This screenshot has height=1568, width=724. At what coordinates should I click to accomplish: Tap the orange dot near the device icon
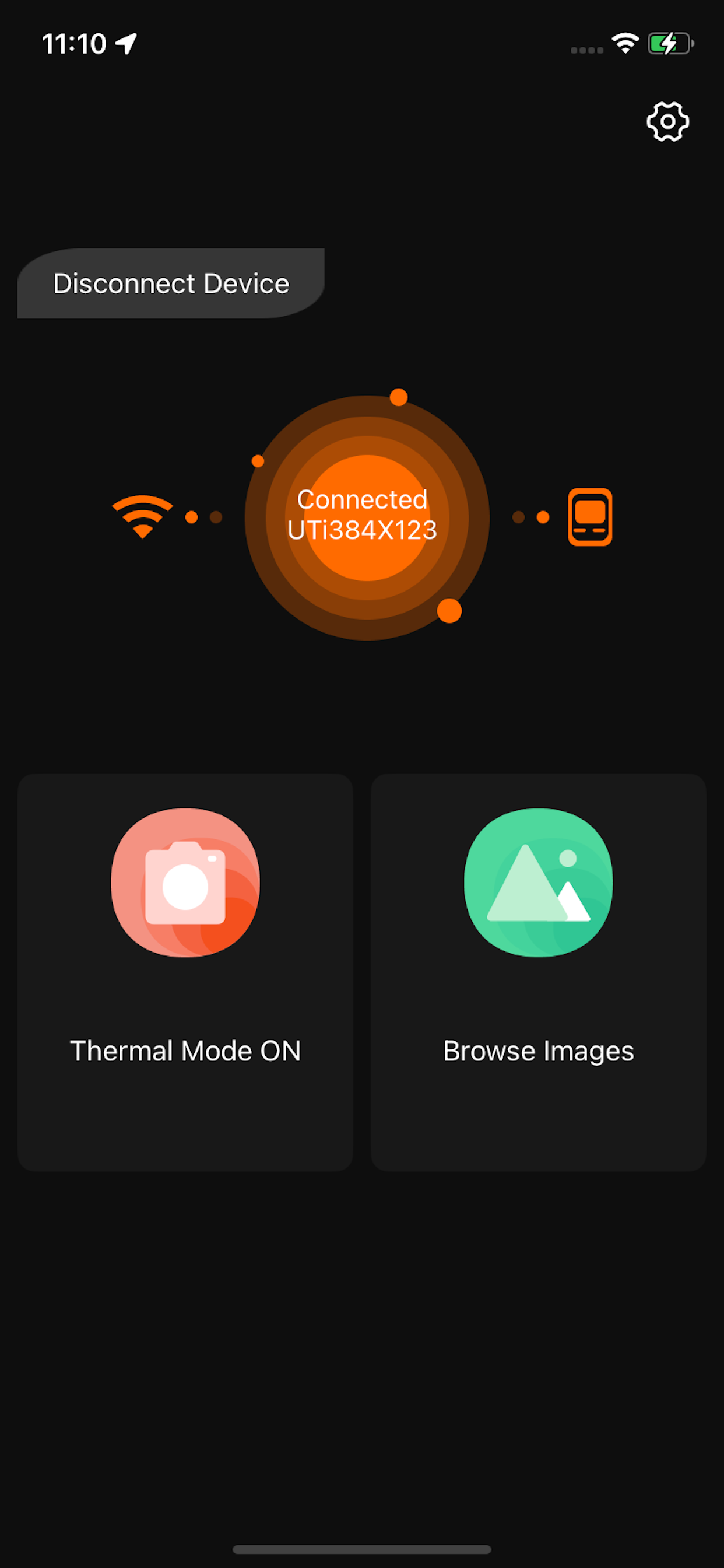click(542, 517)
